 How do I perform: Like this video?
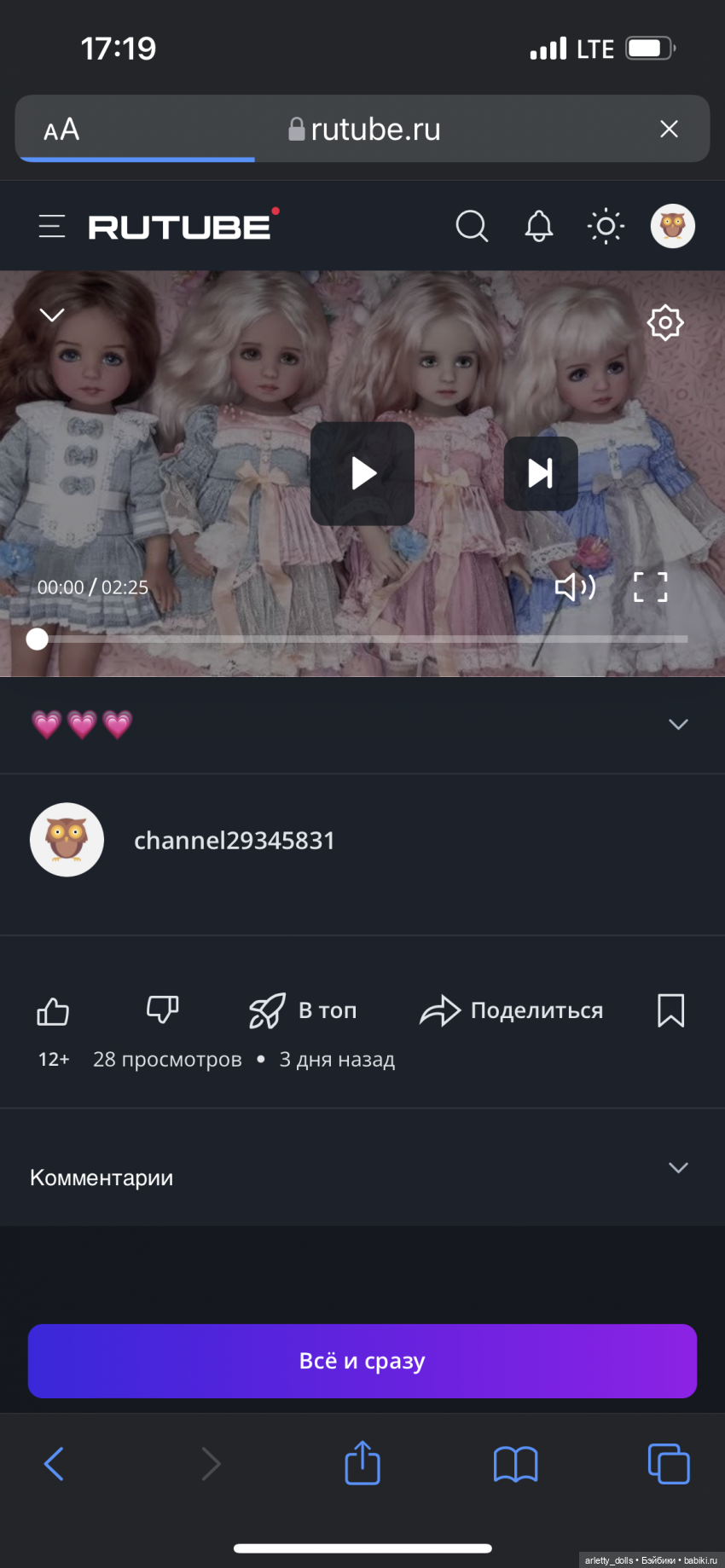(53, 1011)
